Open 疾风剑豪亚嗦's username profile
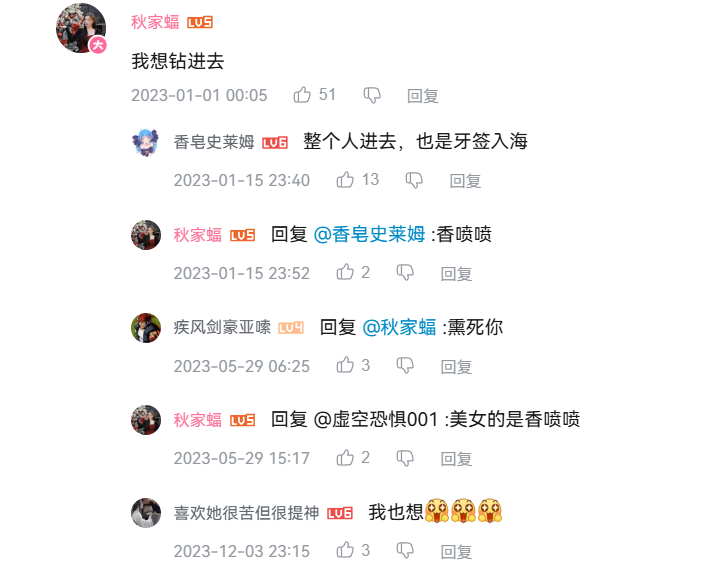The width and height of the screenshot is (707, 580). [222, 327]
